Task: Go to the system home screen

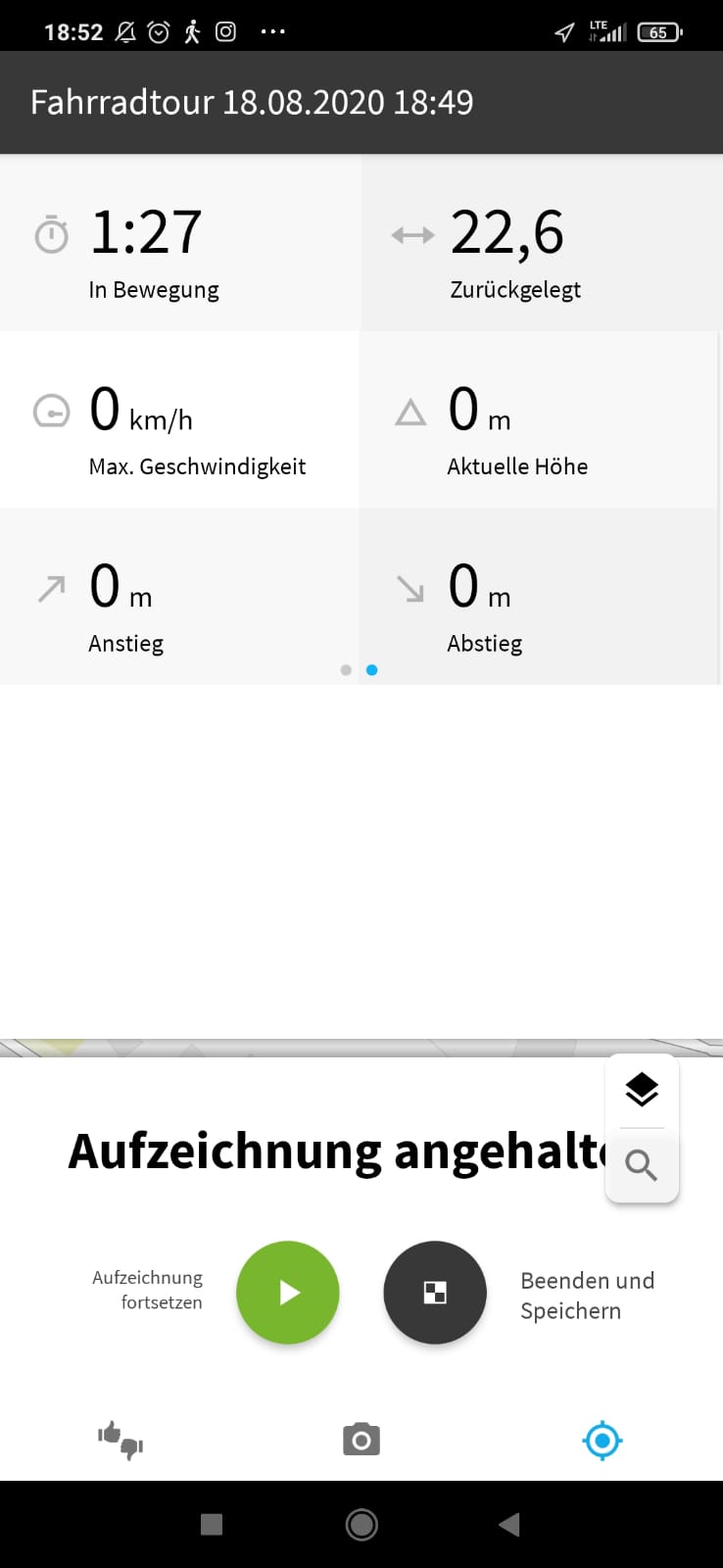Action: tap(361, 1524)
